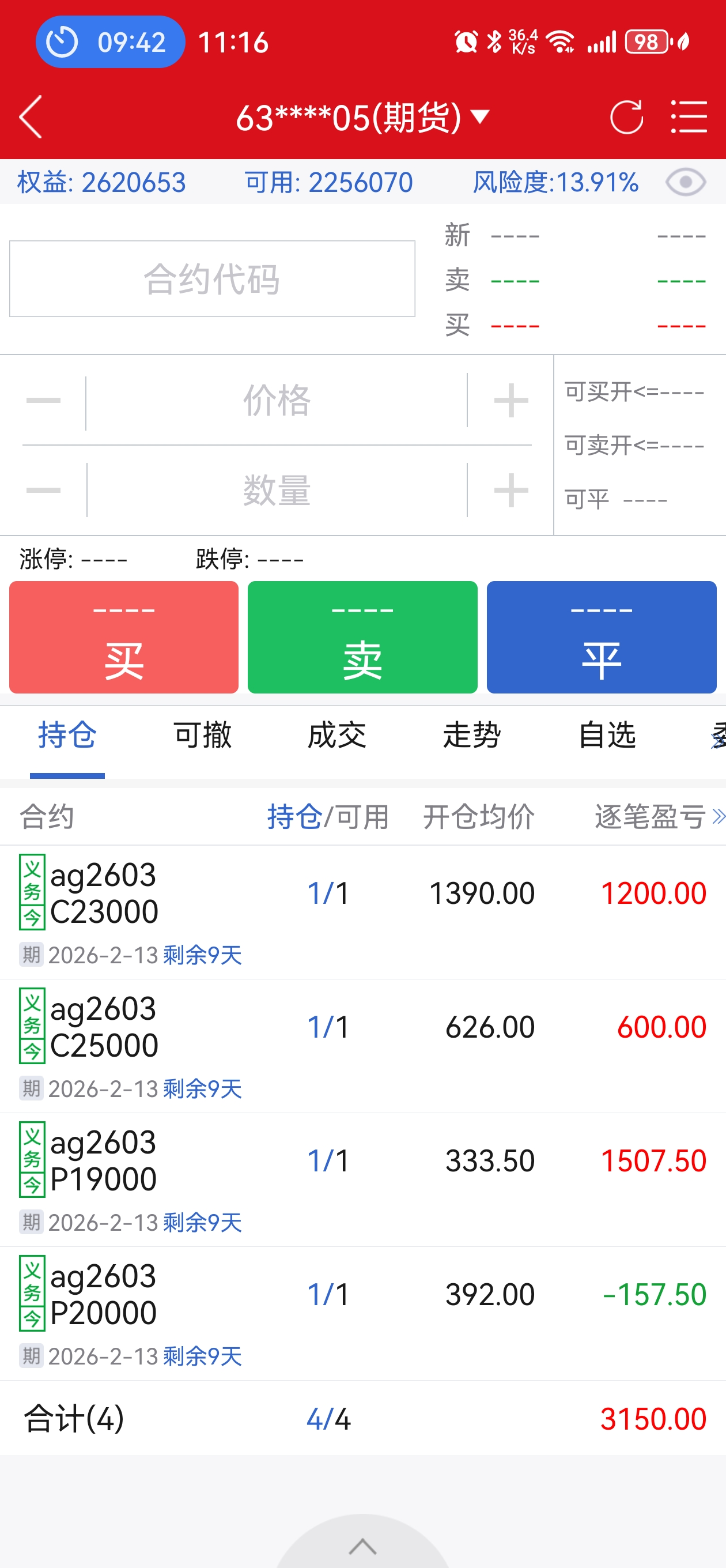Open the list menu icon

pos(689,117)
